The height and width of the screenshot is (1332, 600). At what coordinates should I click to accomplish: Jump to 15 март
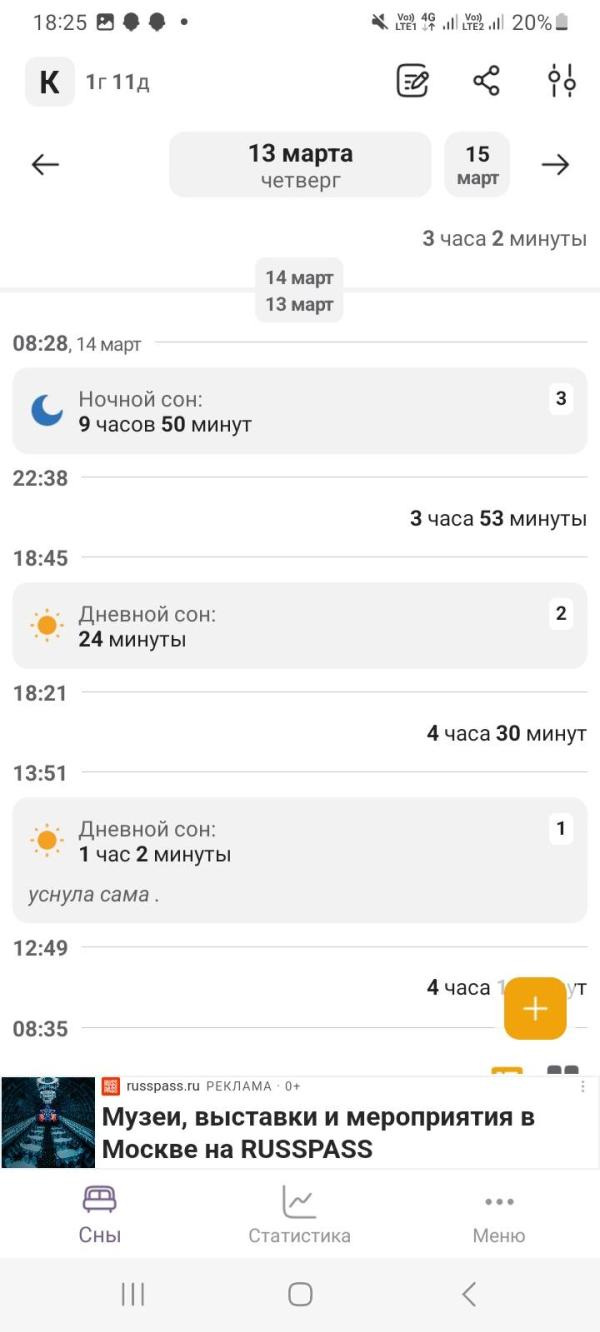477,165
